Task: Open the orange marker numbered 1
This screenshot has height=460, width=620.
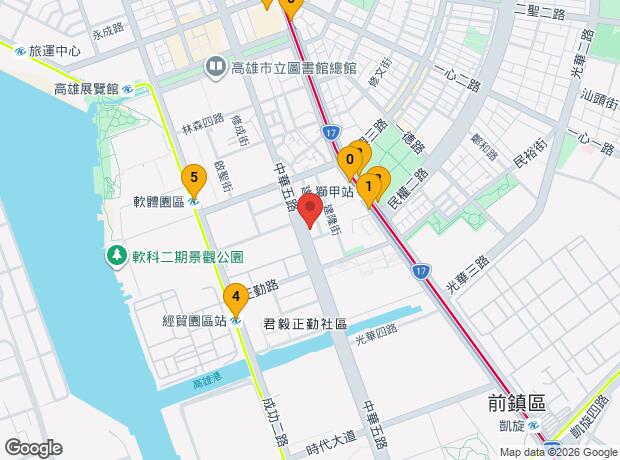Action: tap(369, 187)
